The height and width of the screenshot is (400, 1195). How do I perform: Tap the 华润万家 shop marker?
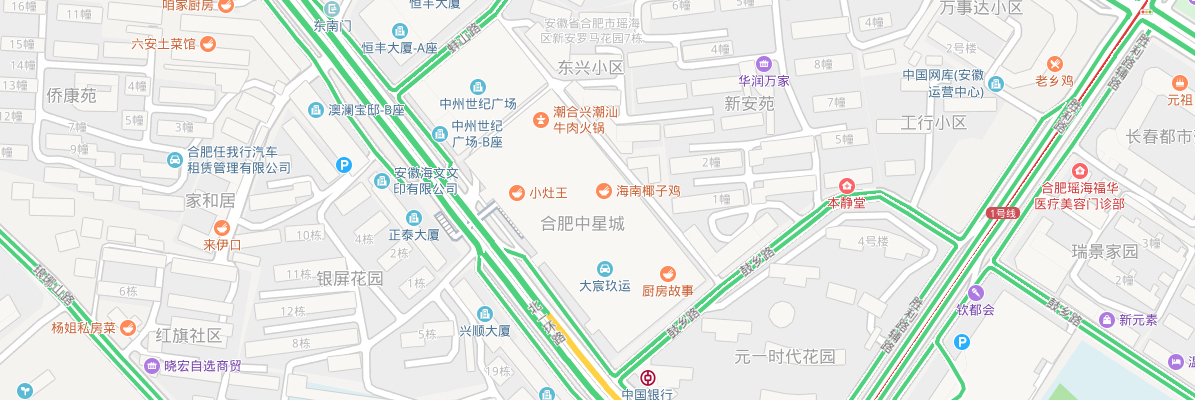coord(764,64)
